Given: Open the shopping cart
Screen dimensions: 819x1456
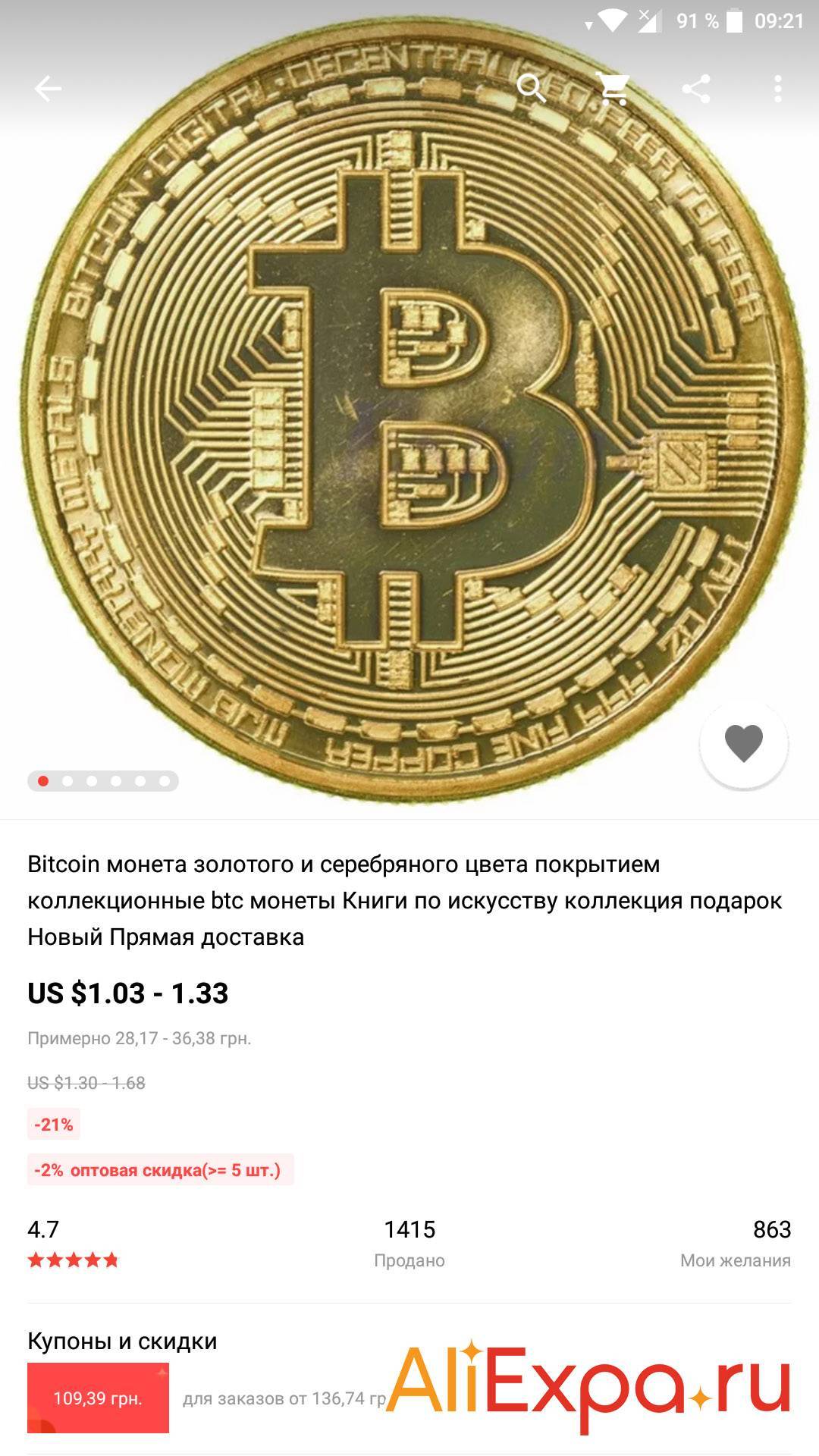Looking at the screenshot, I should (x=613, y=89).
